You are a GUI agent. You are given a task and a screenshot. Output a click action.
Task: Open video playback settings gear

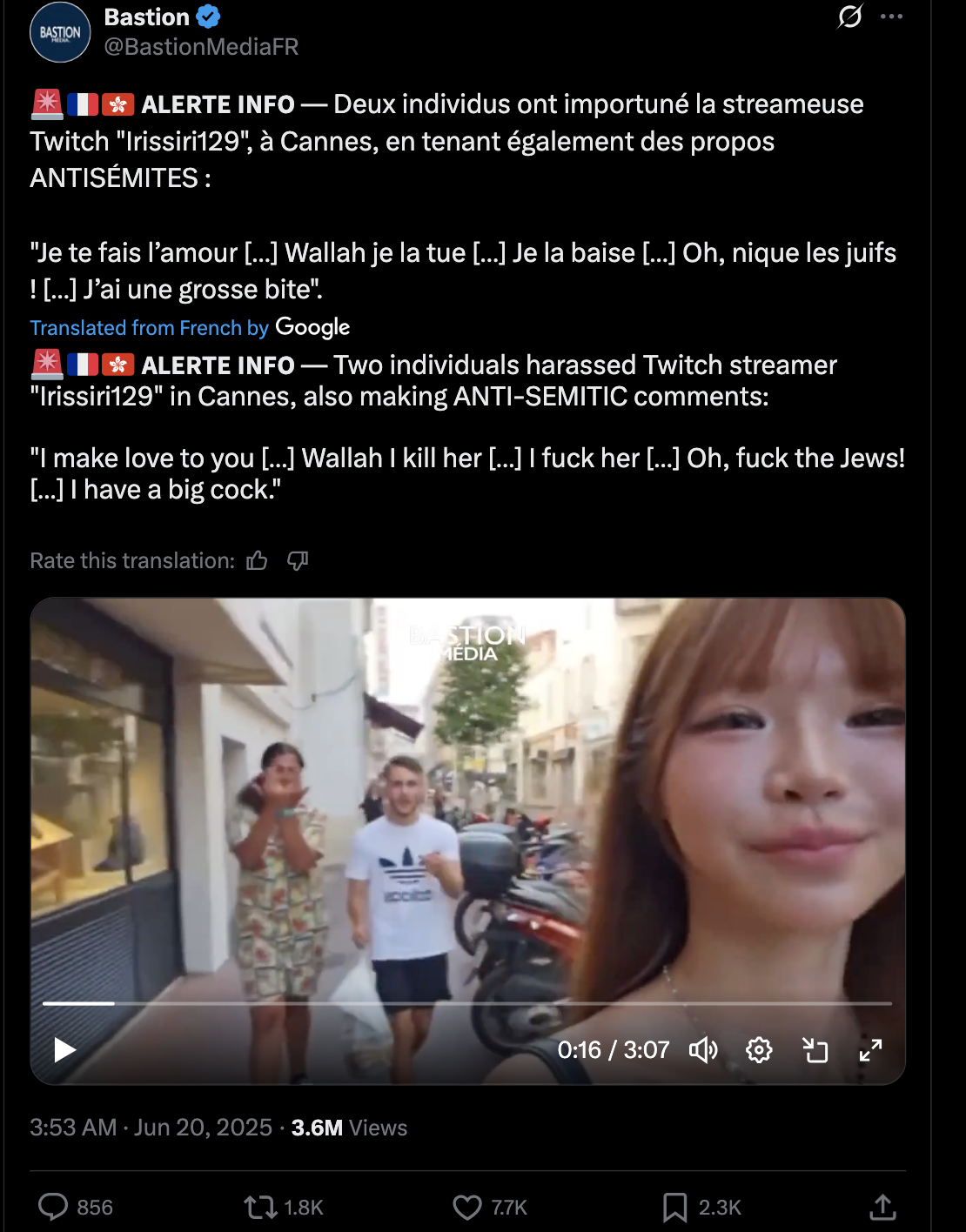click(759, 1050)
